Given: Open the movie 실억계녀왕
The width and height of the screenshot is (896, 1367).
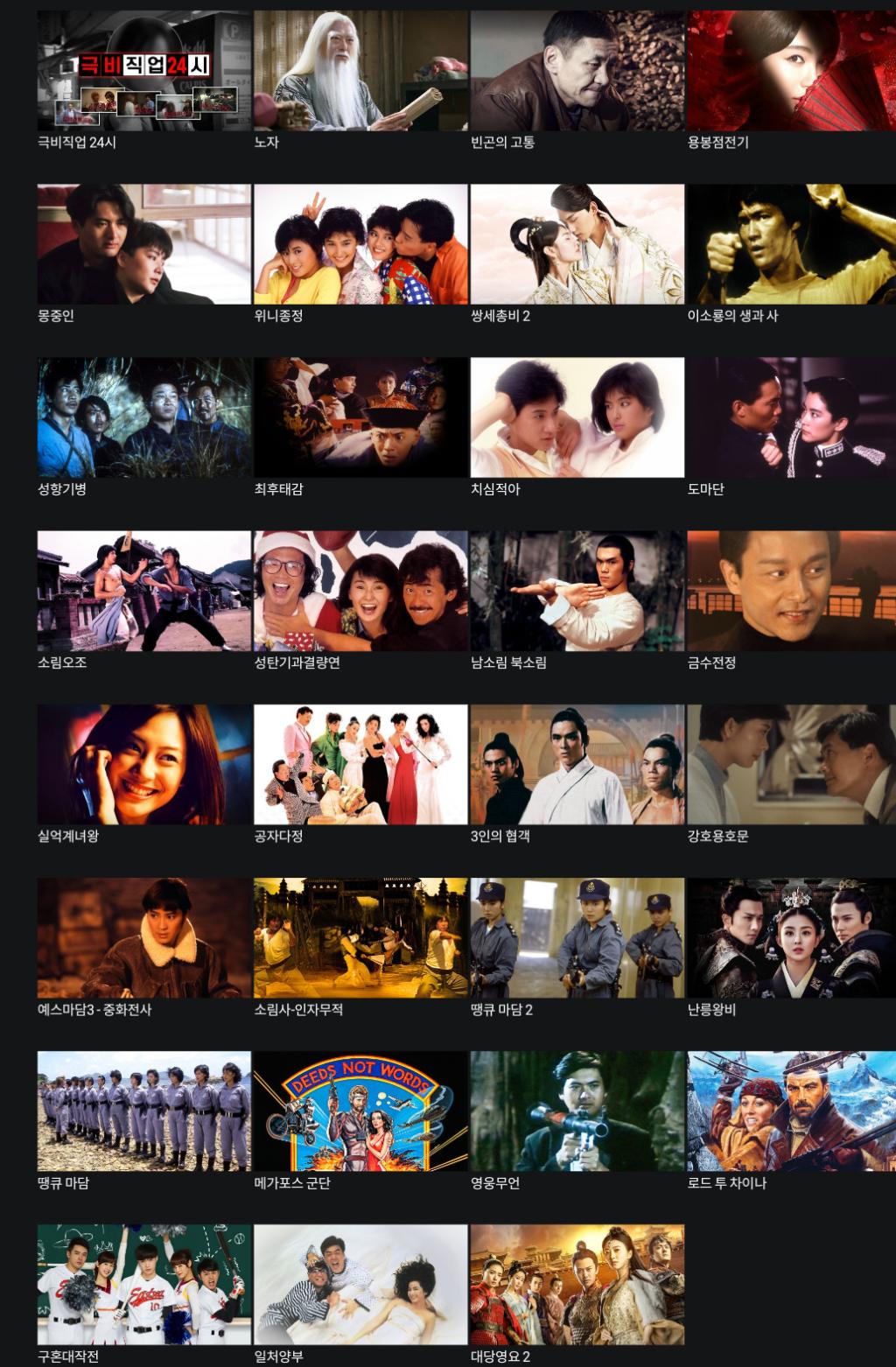Looking at the screenshot, I should tap(144, 764).
